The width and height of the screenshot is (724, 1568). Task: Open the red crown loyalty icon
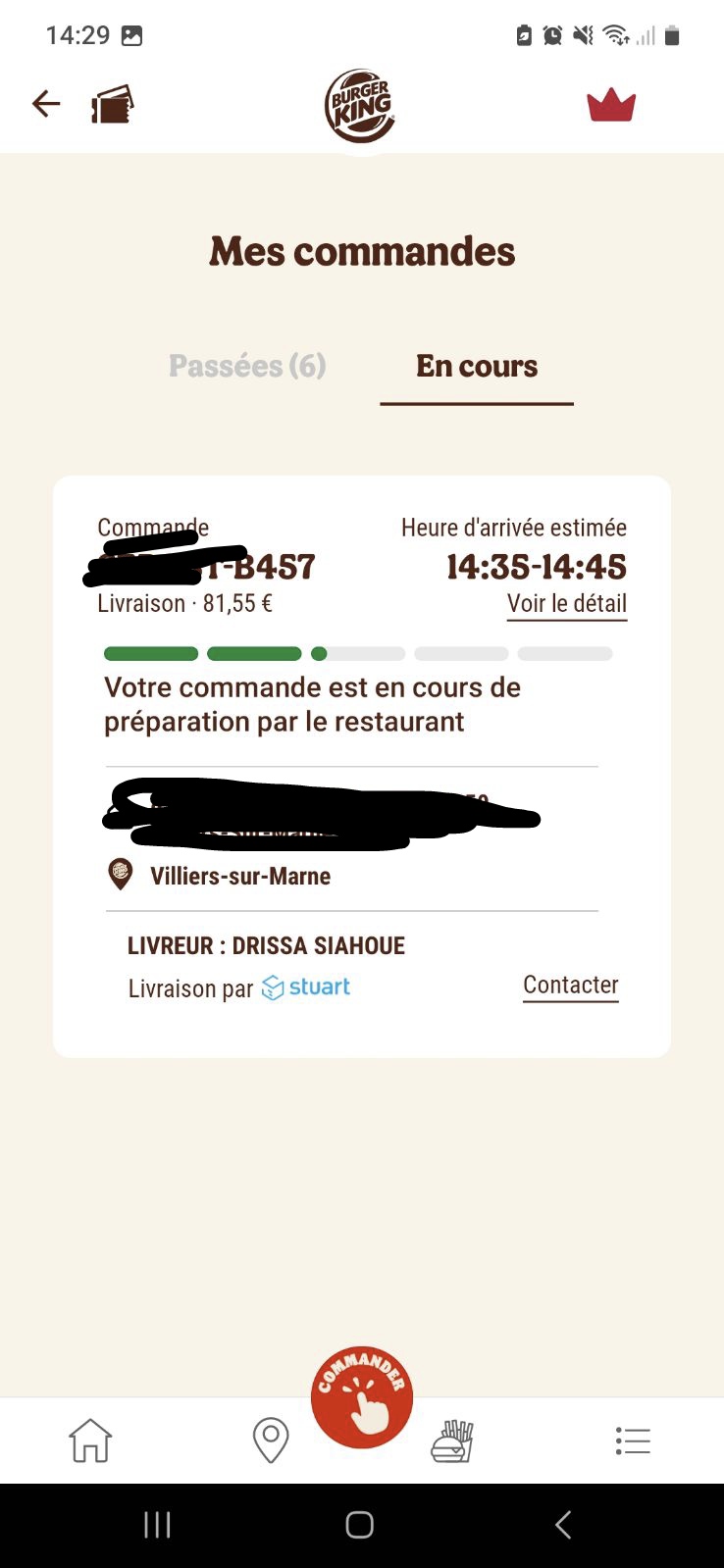point(611,105)
